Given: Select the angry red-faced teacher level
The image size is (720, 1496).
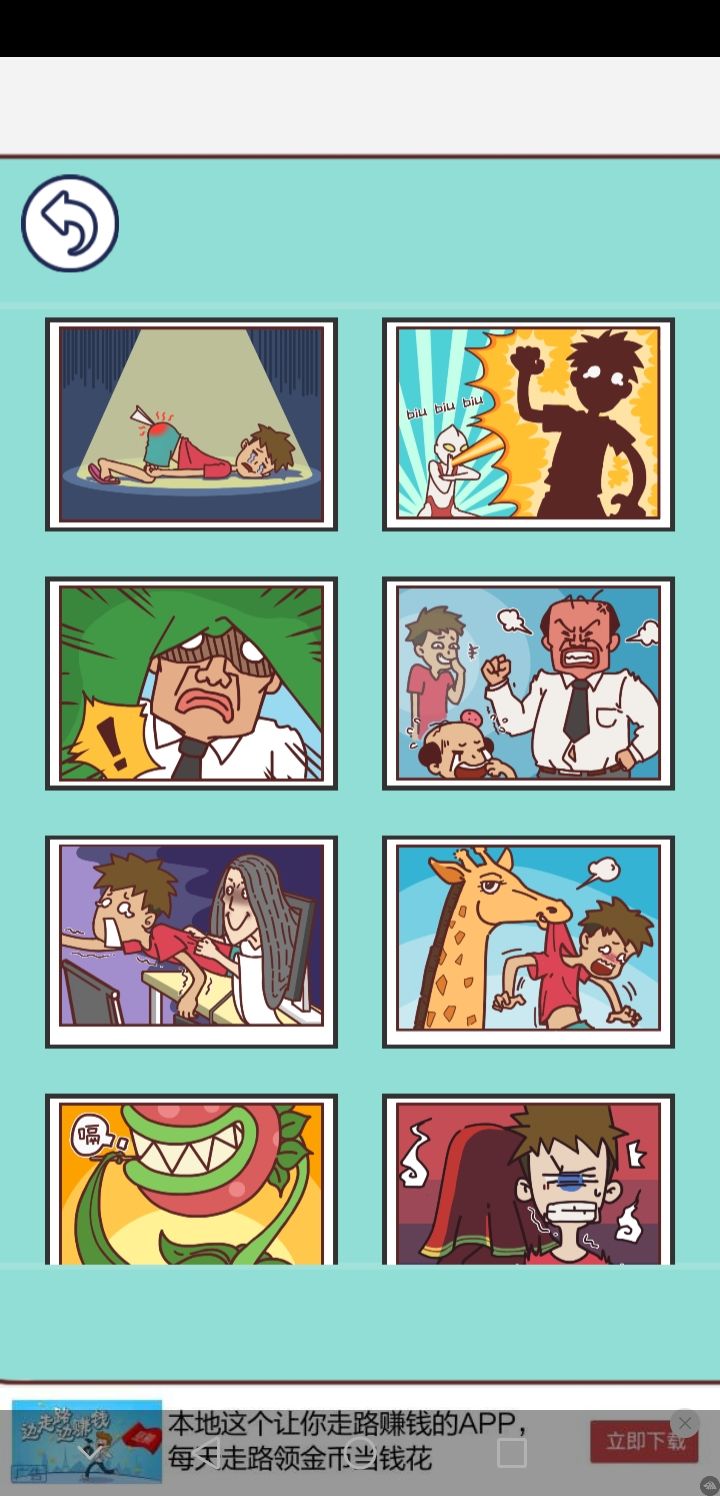Looking at the screenshot, I should [x=527, y=682].
